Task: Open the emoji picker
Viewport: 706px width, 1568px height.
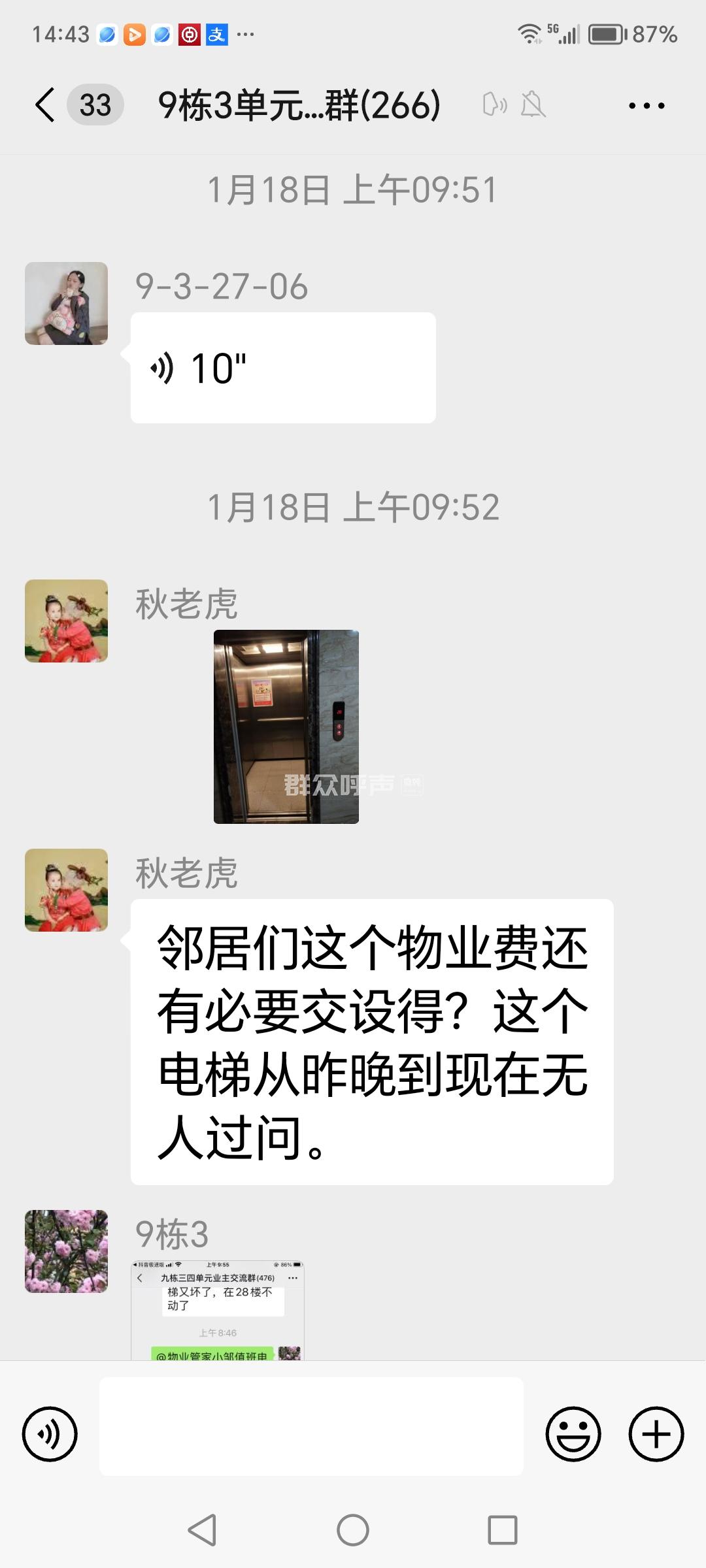Action: pos(573,1434)
